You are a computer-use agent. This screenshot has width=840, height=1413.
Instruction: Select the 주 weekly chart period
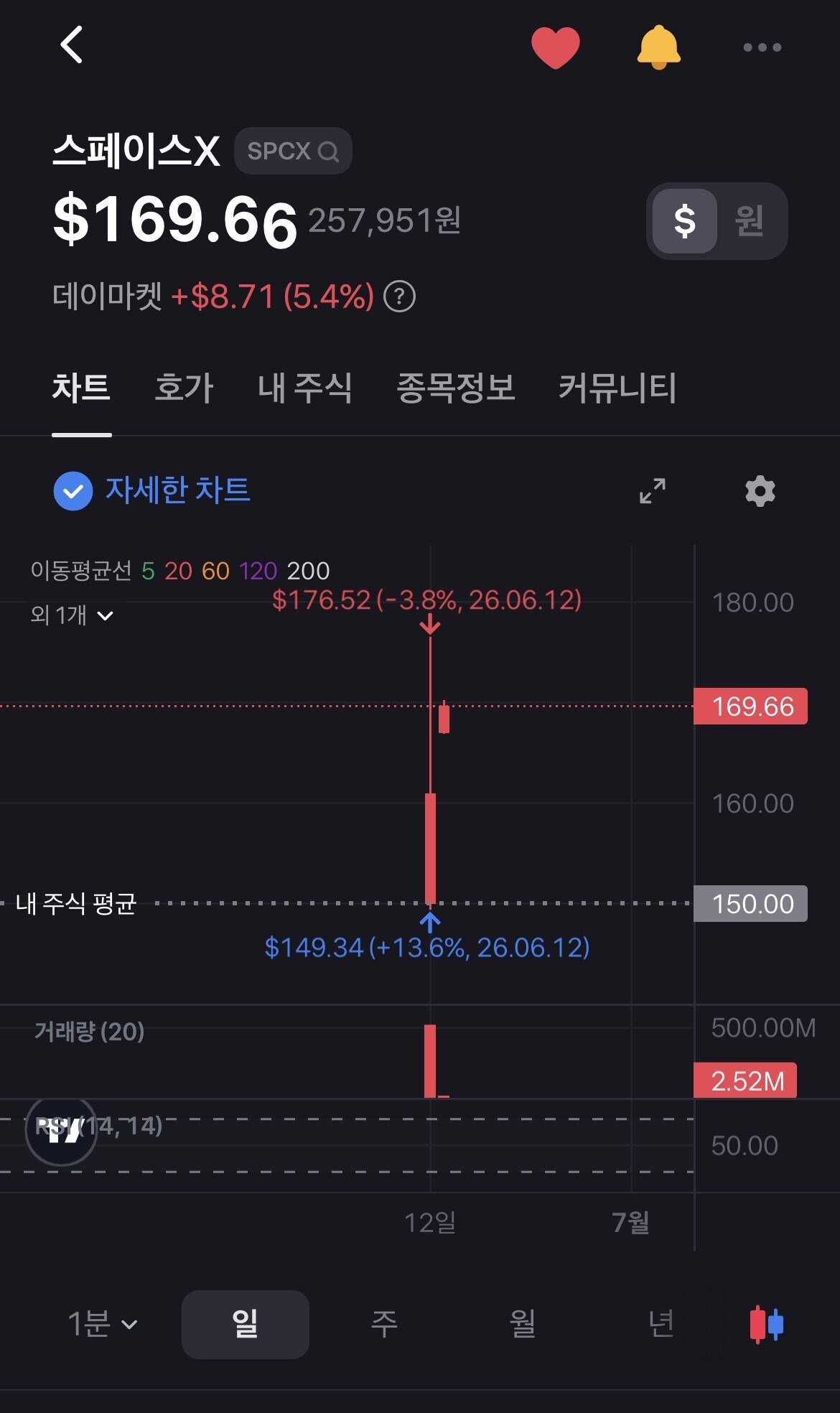(x=384, y=1323)
